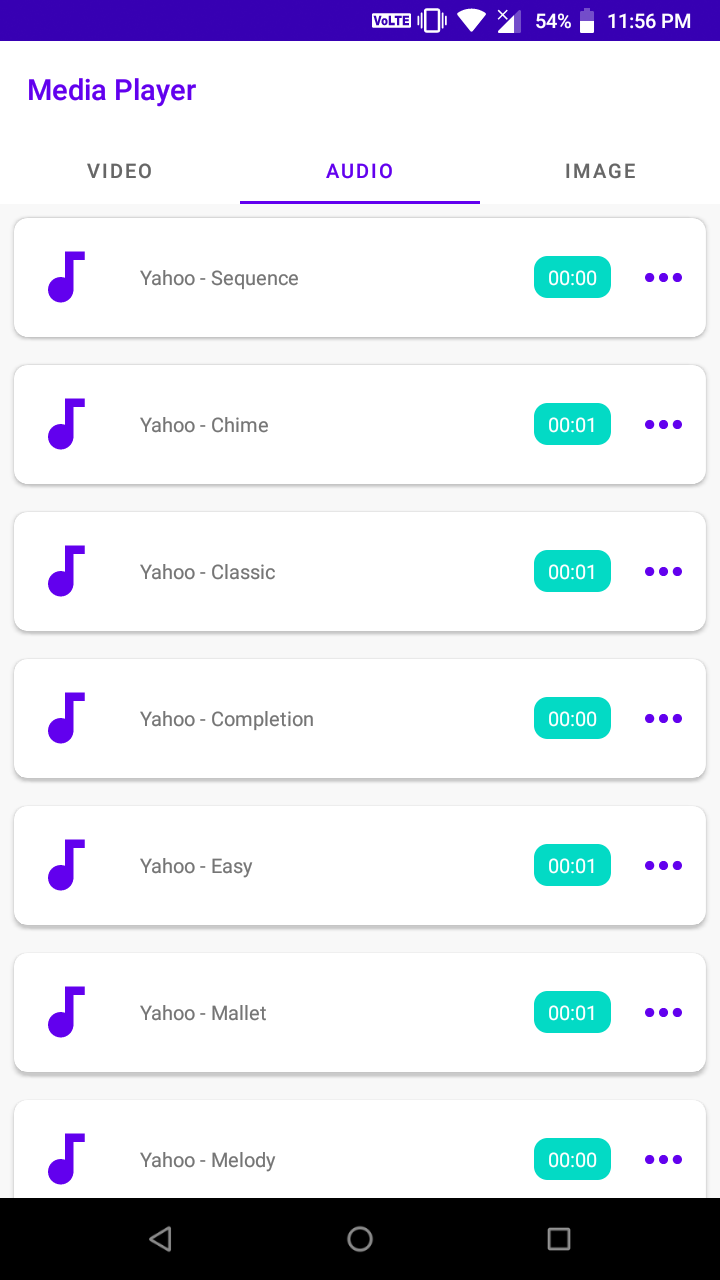This screenshot has height=1280, width=720.
Task: Open the Yahoo - Easy track
Action: 196,866
